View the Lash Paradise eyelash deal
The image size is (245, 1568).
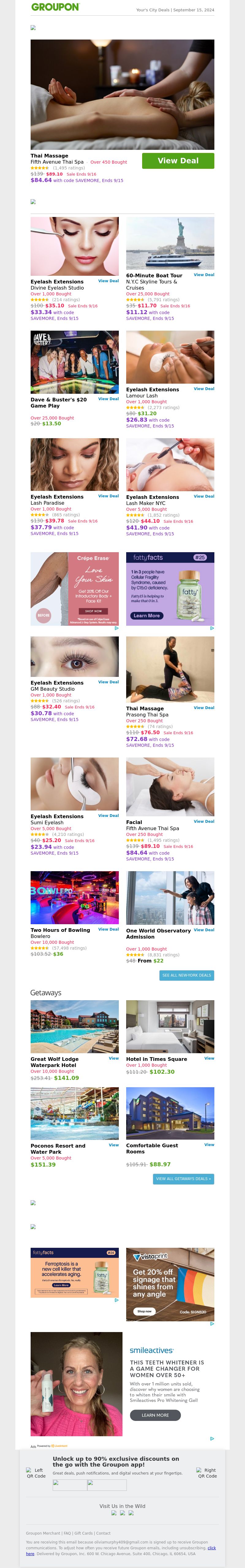click(x=108, y=496)
